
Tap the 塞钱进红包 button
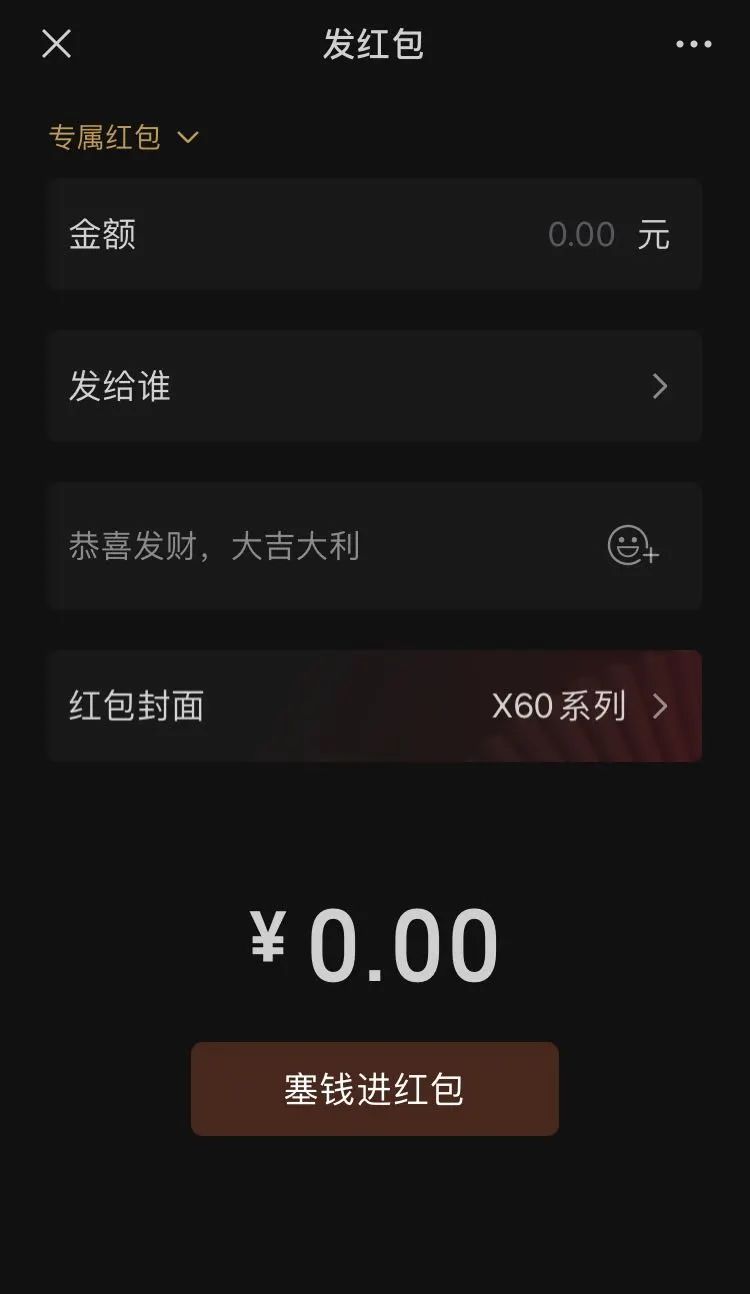pyautogui.click(x=374, y=1089)
